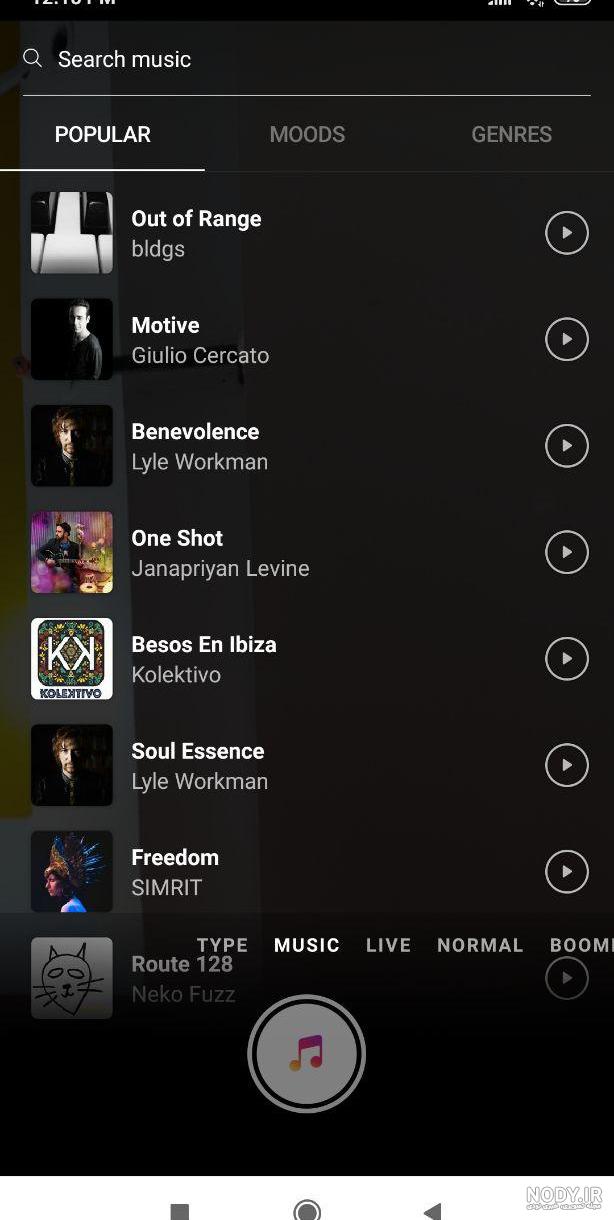Open the Search music field

[306, 59]
